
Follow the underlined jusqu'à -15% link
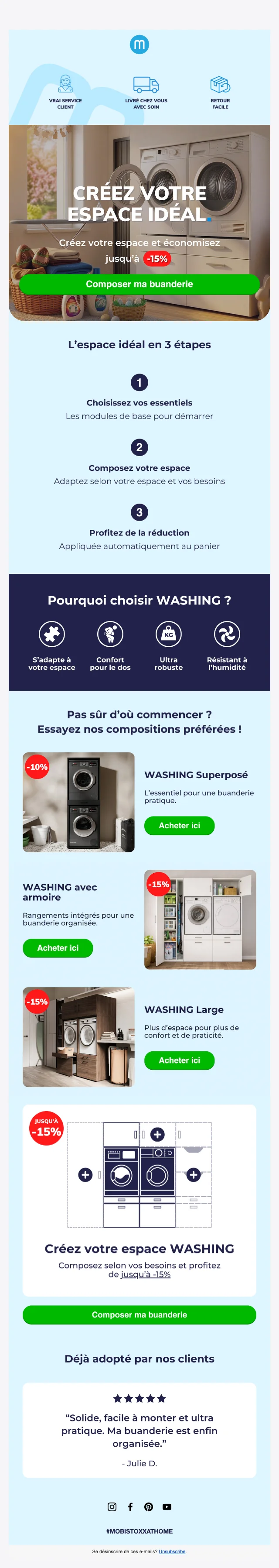pyautogui.click(x=145, y=1275)
